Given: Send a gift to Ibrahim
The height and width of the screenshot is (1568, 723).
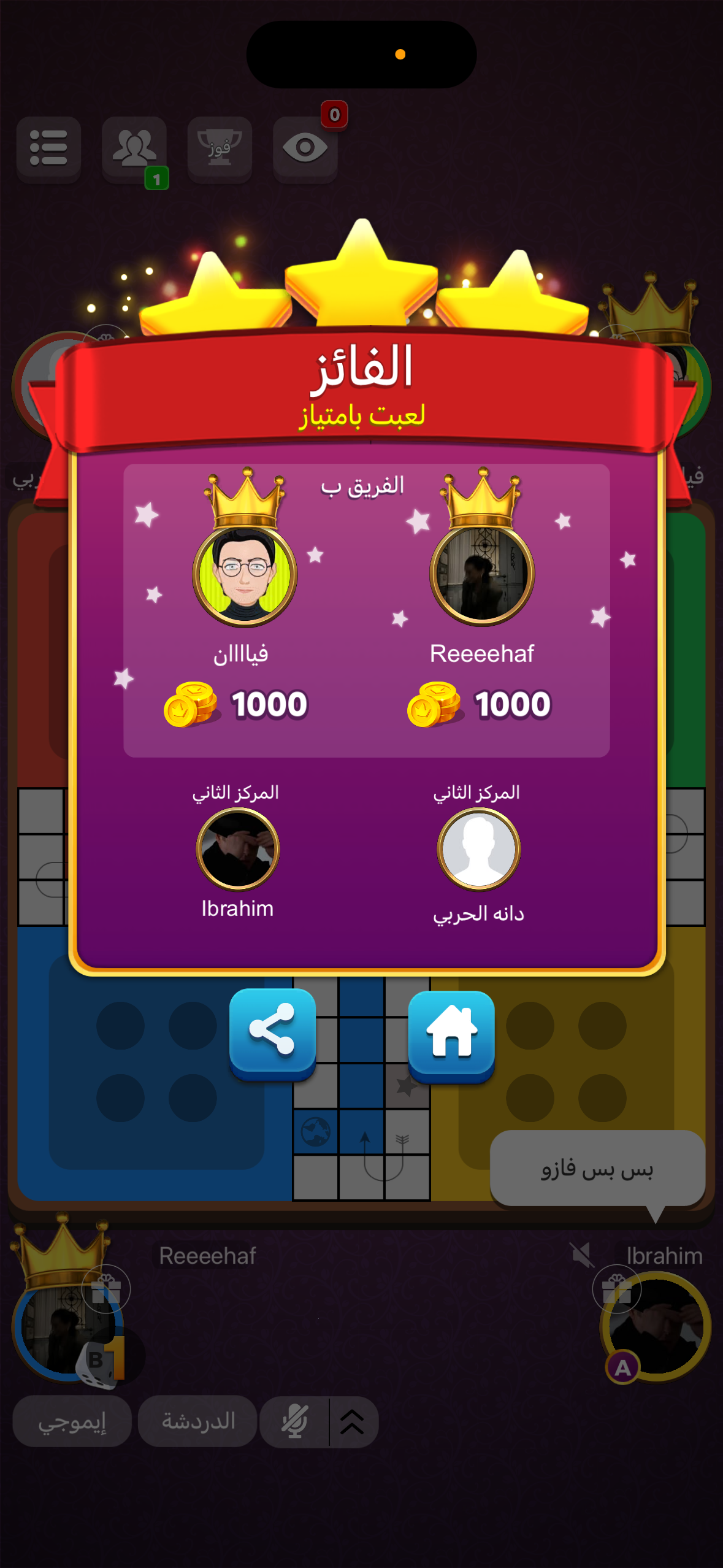Looking at the screenshot, I should coord(616,1289).
